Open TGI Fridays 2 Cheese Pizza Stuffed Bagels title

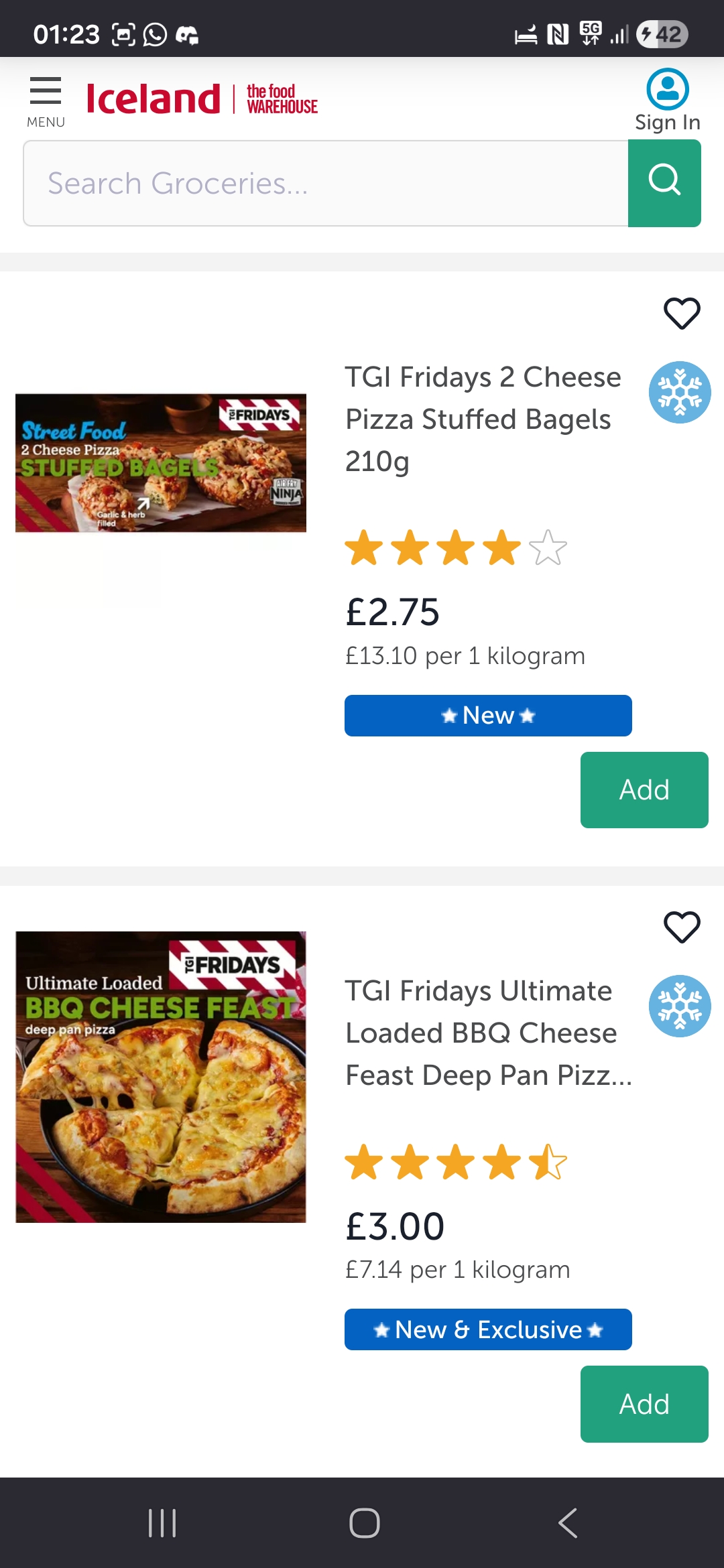pos(483,419)
